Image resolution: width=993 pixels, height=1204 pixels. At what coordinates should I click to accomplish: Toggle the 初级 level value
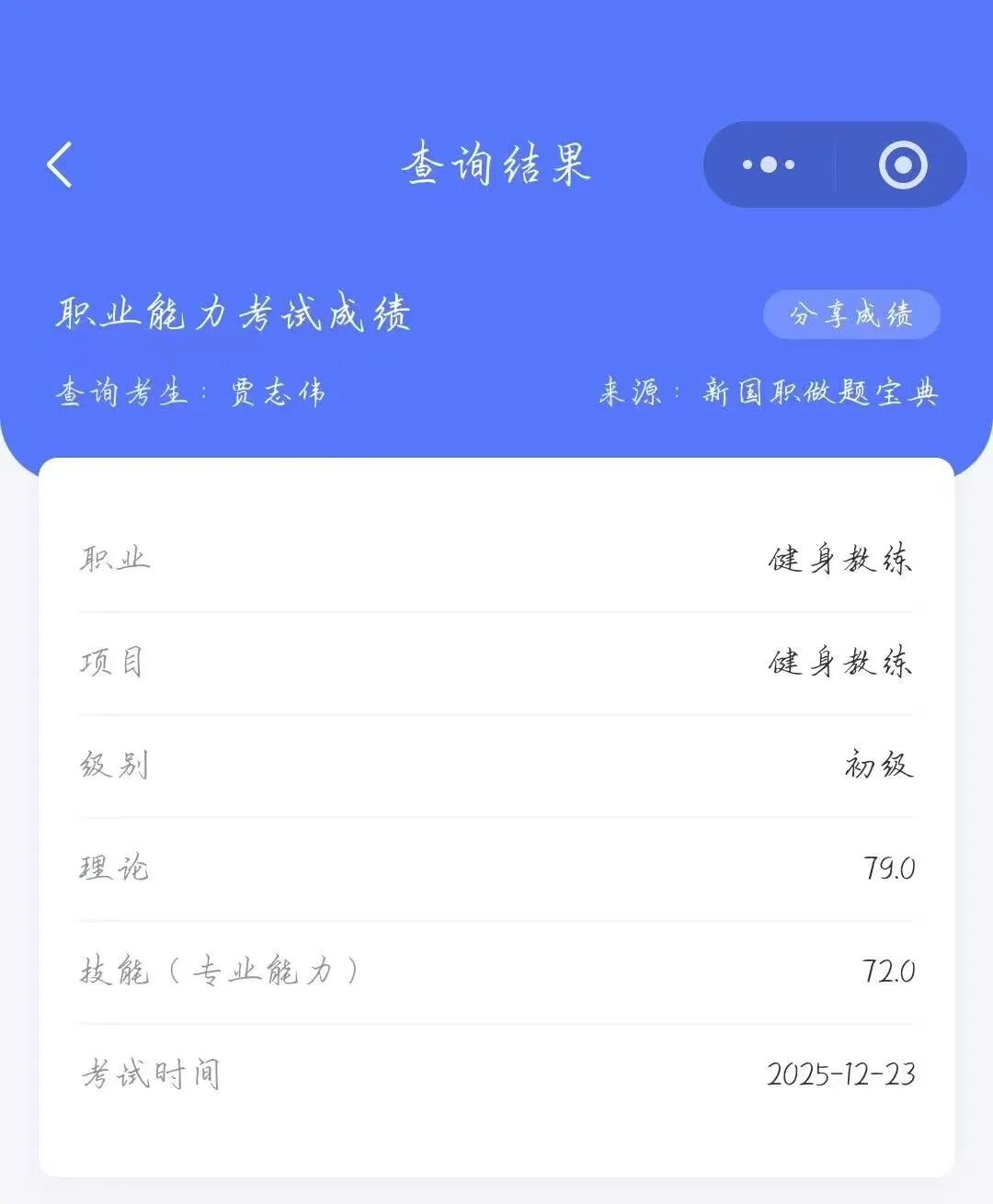878,766
